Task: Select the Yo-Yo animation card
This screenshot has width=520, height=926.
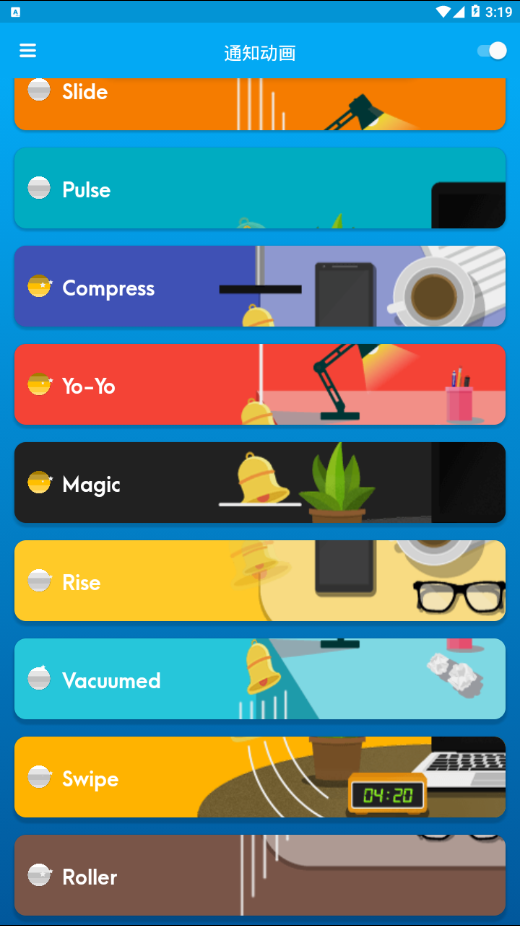Action: pyautogui.click(x=260, y=384)
